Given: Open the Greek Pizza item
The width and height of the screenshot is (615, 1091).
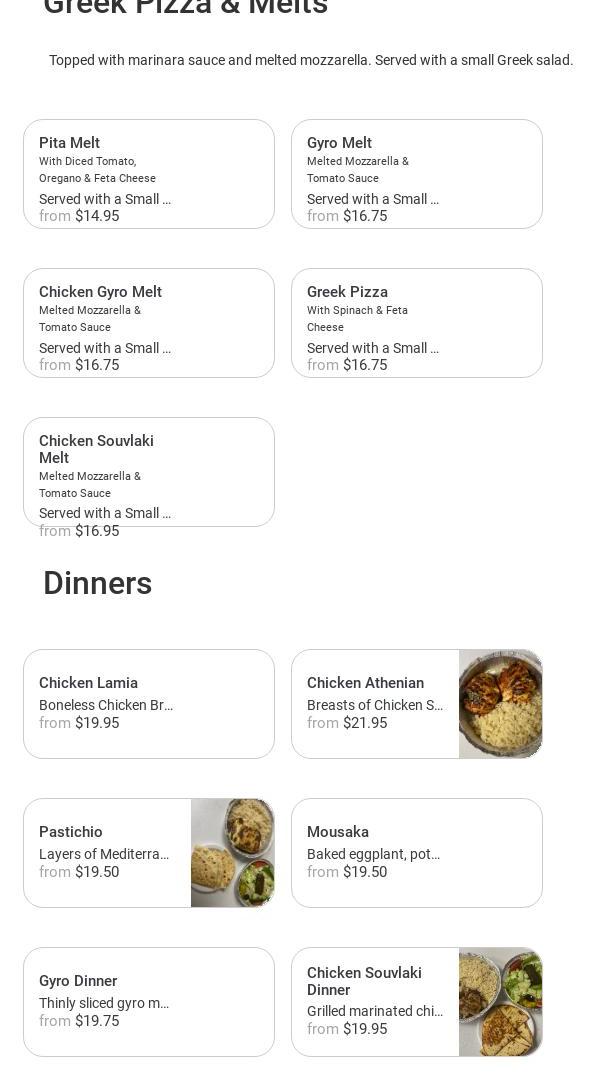Looking at the screenshot, I should [416, 323].
